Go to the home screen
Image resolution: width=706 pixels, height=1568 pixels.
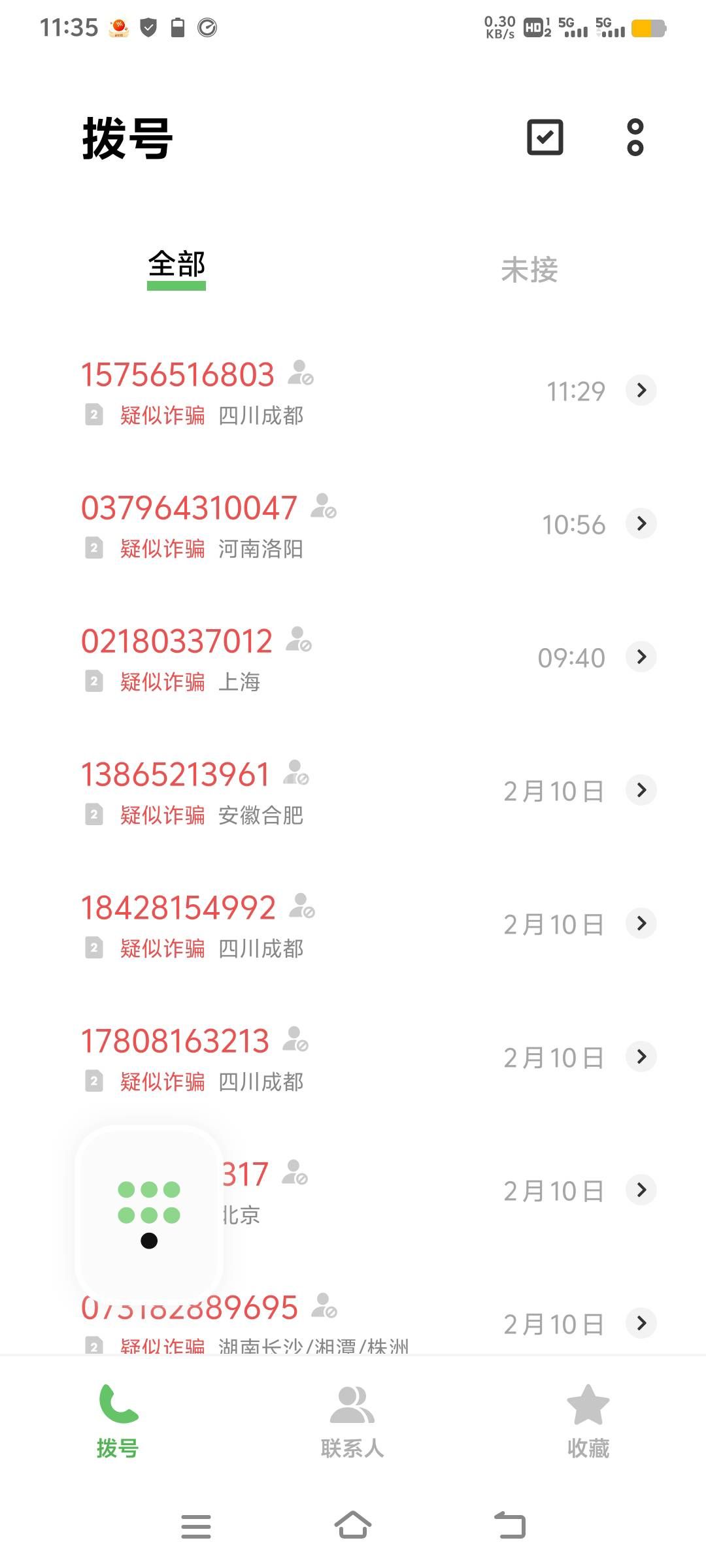(x=353, y=1526)
